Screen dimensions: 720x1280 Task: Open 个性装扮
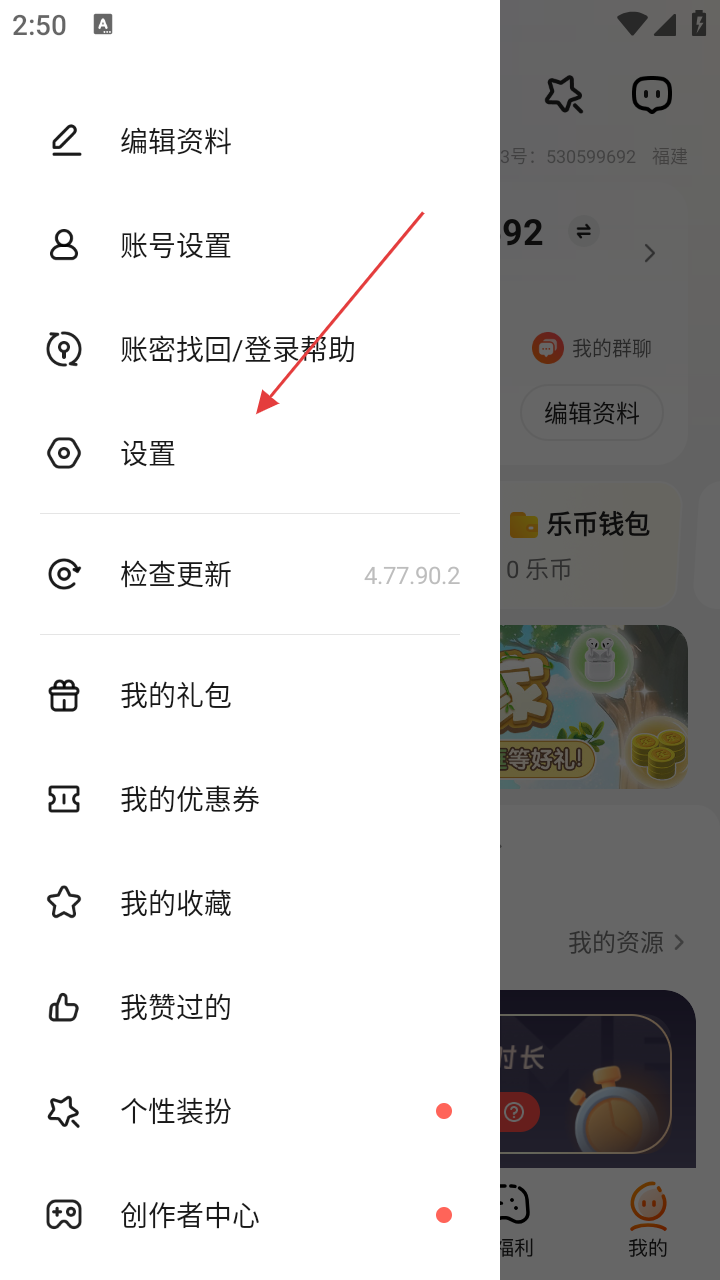coord(176,1112)
